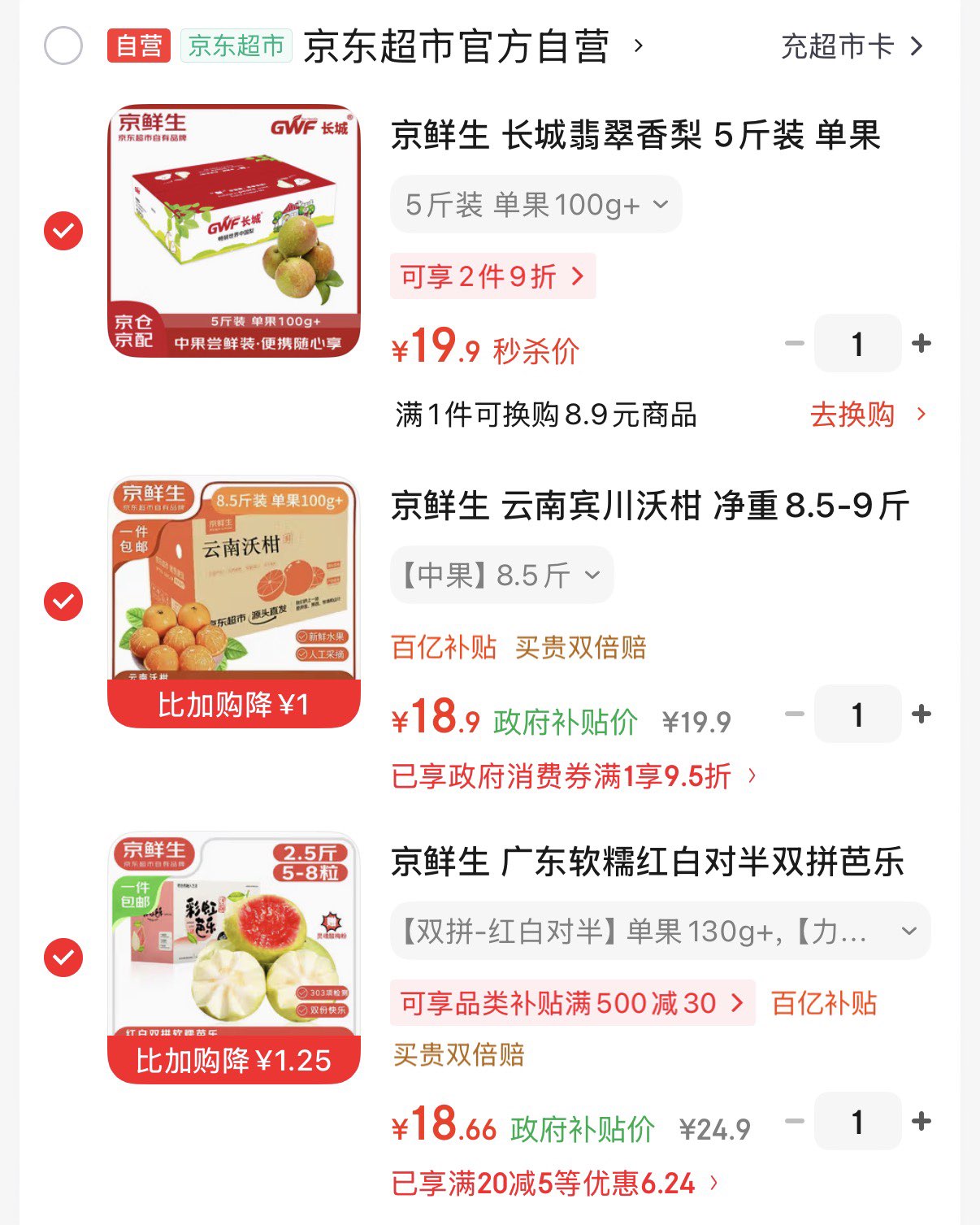Tap 充超市卡 to top up

[851, 46]
